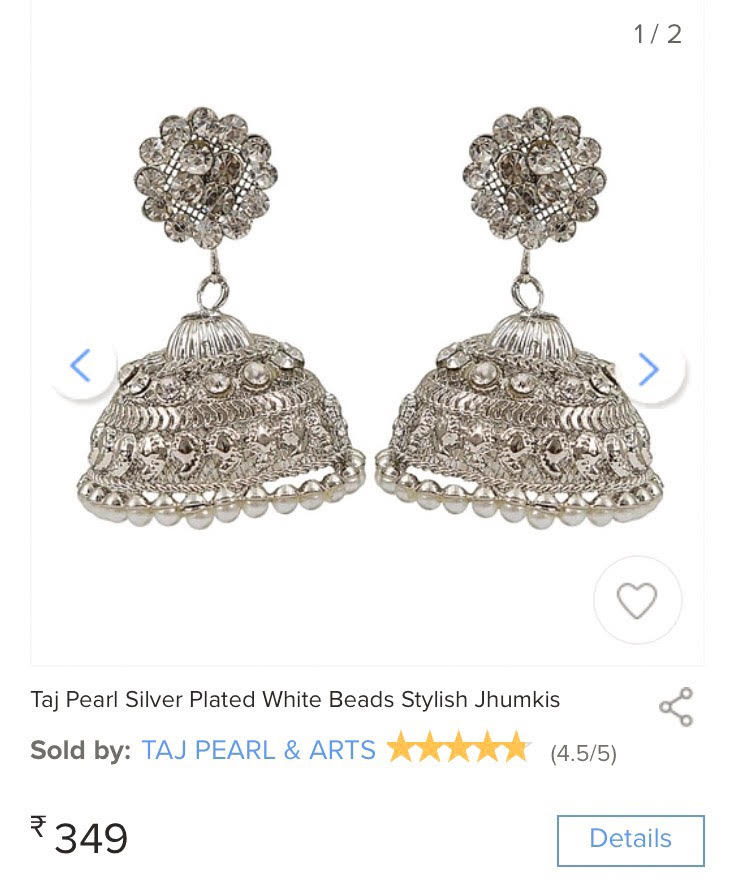Open the Details button

click(630, 839)
